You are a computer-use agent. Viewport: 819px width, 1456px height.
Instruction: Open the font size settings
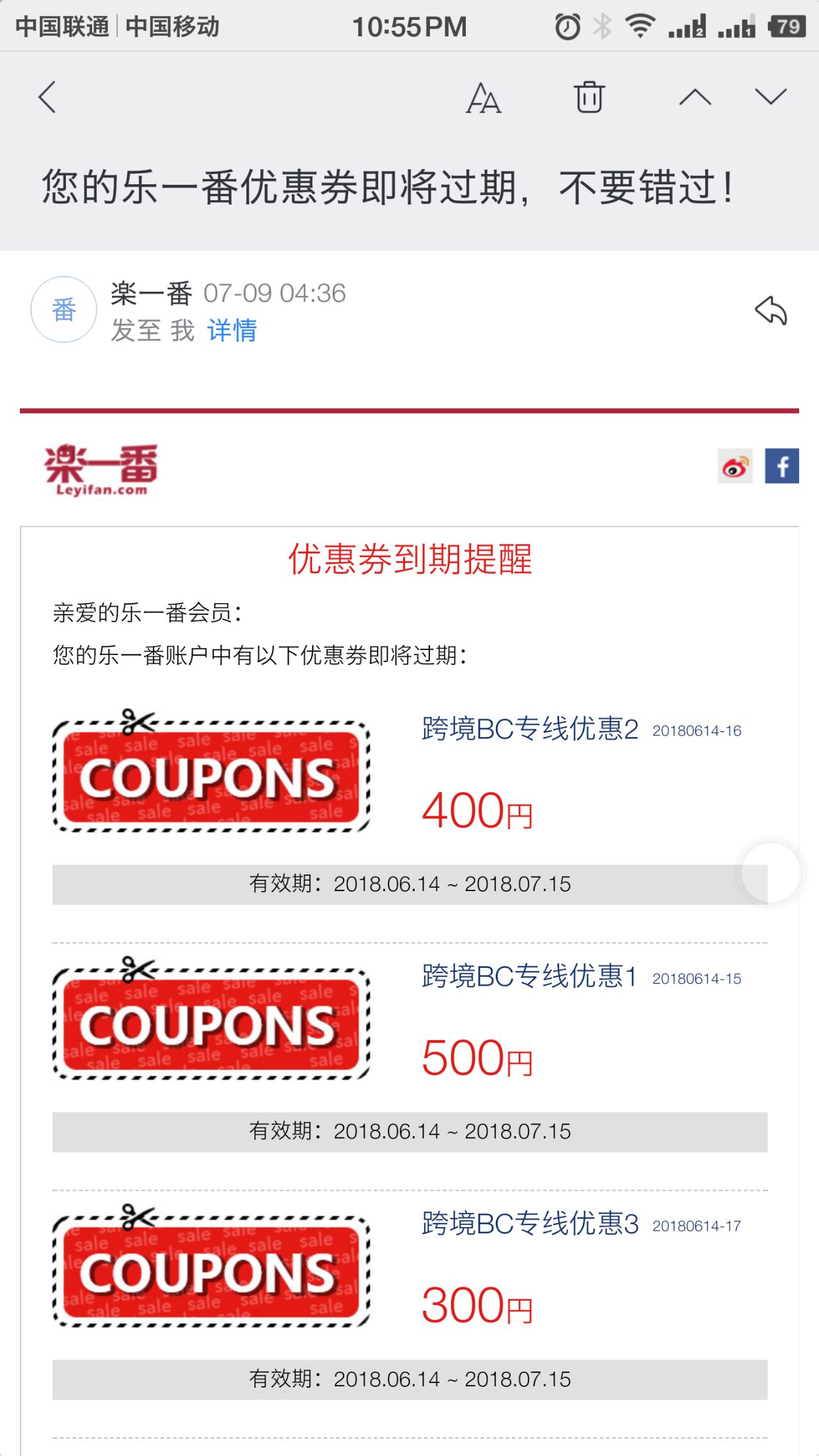(483, 99)
